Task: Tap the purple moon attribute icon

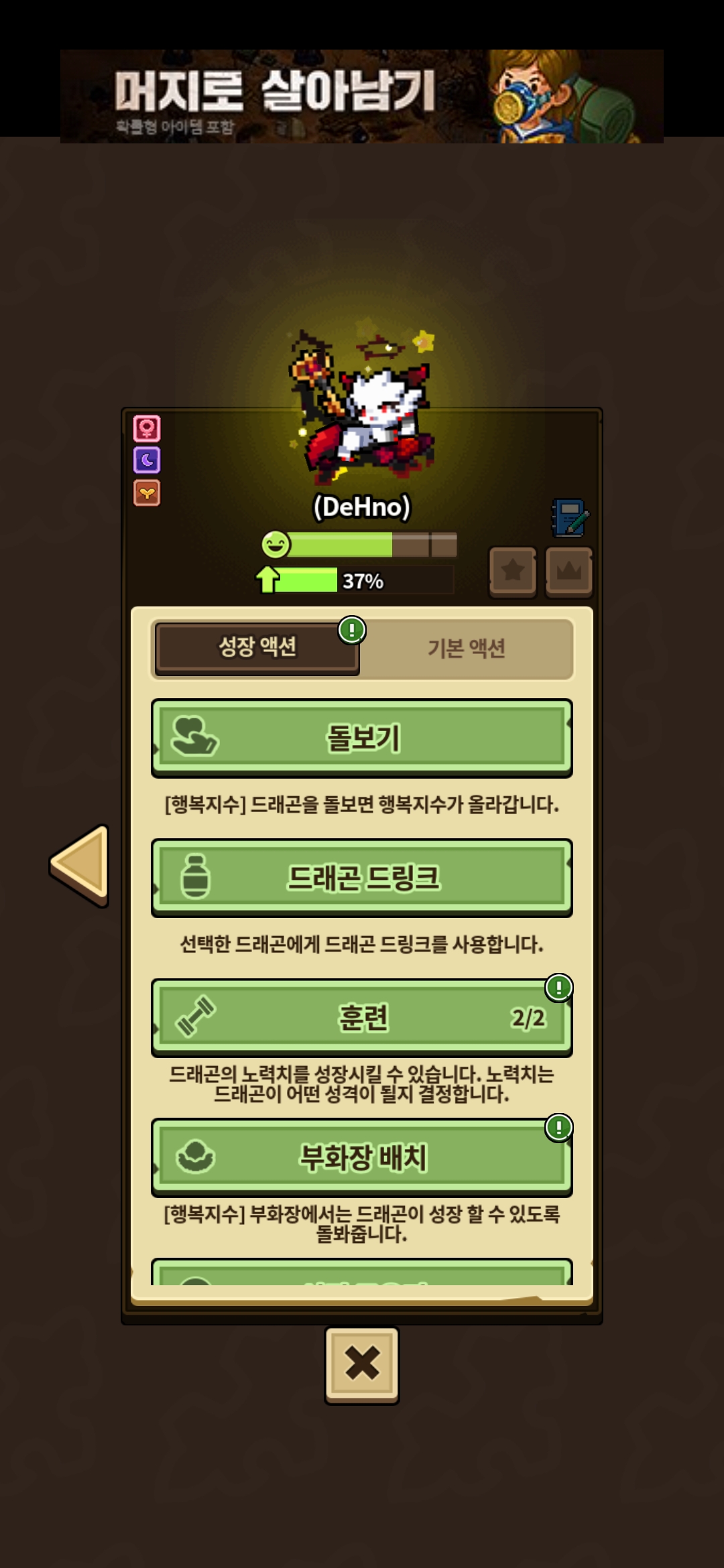Action: 147,460
